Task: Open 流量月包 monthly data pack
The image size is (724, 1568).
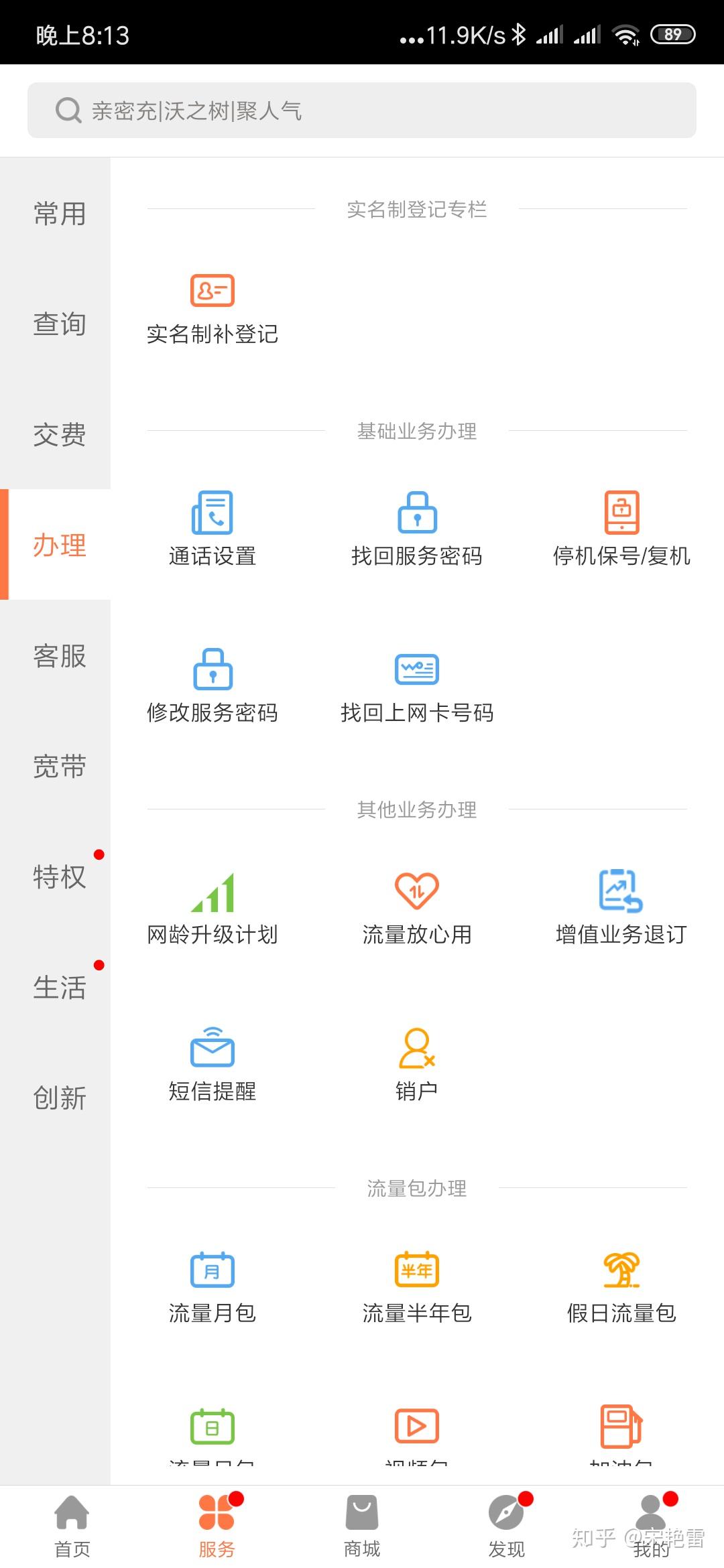Action: tap(213, 1287)
